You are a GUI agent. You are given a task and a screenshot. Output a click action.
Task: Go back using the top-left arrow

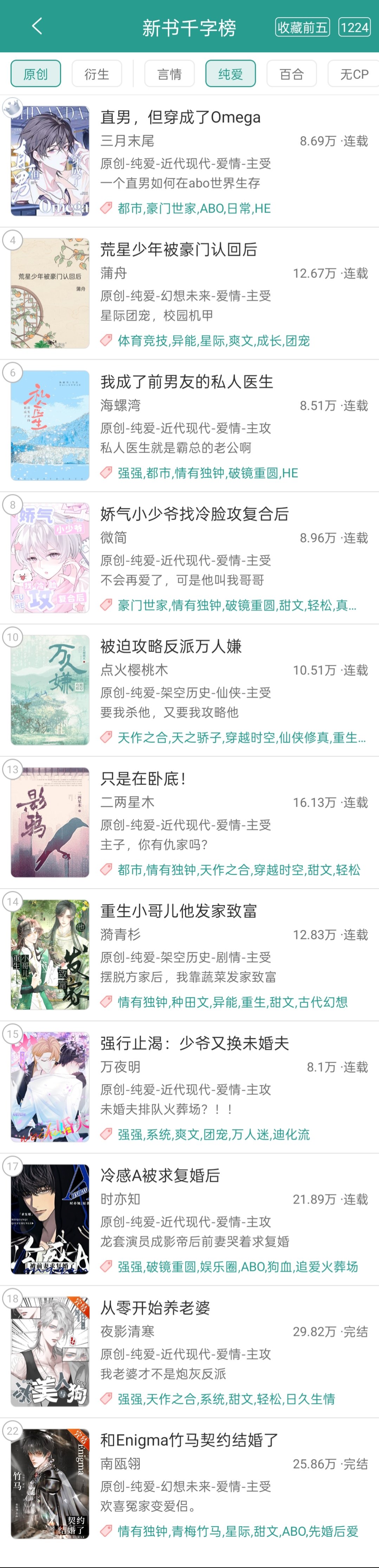pos(37,26)
